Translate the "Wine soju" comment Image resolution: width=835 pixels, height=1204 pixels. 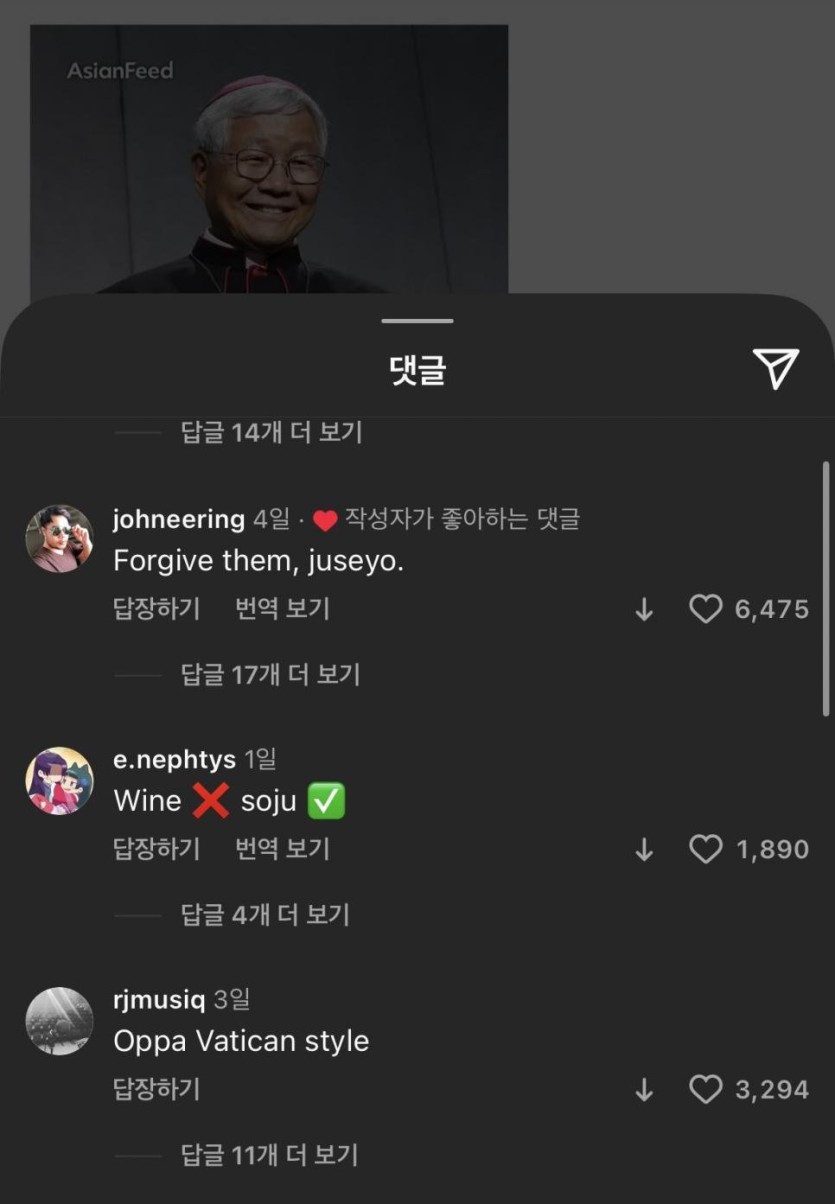(282, 849)
